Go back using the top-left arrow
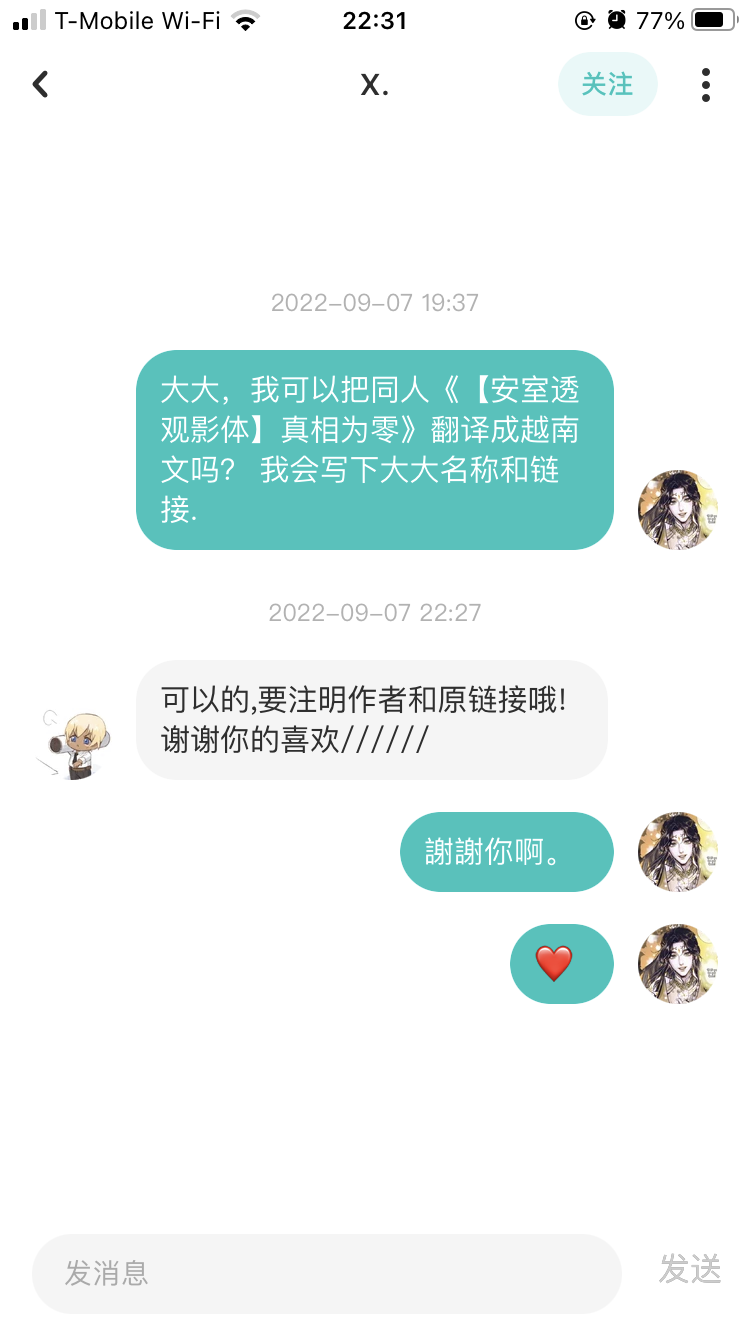This screenshot has width=750, height=1334. pos(40,84)
